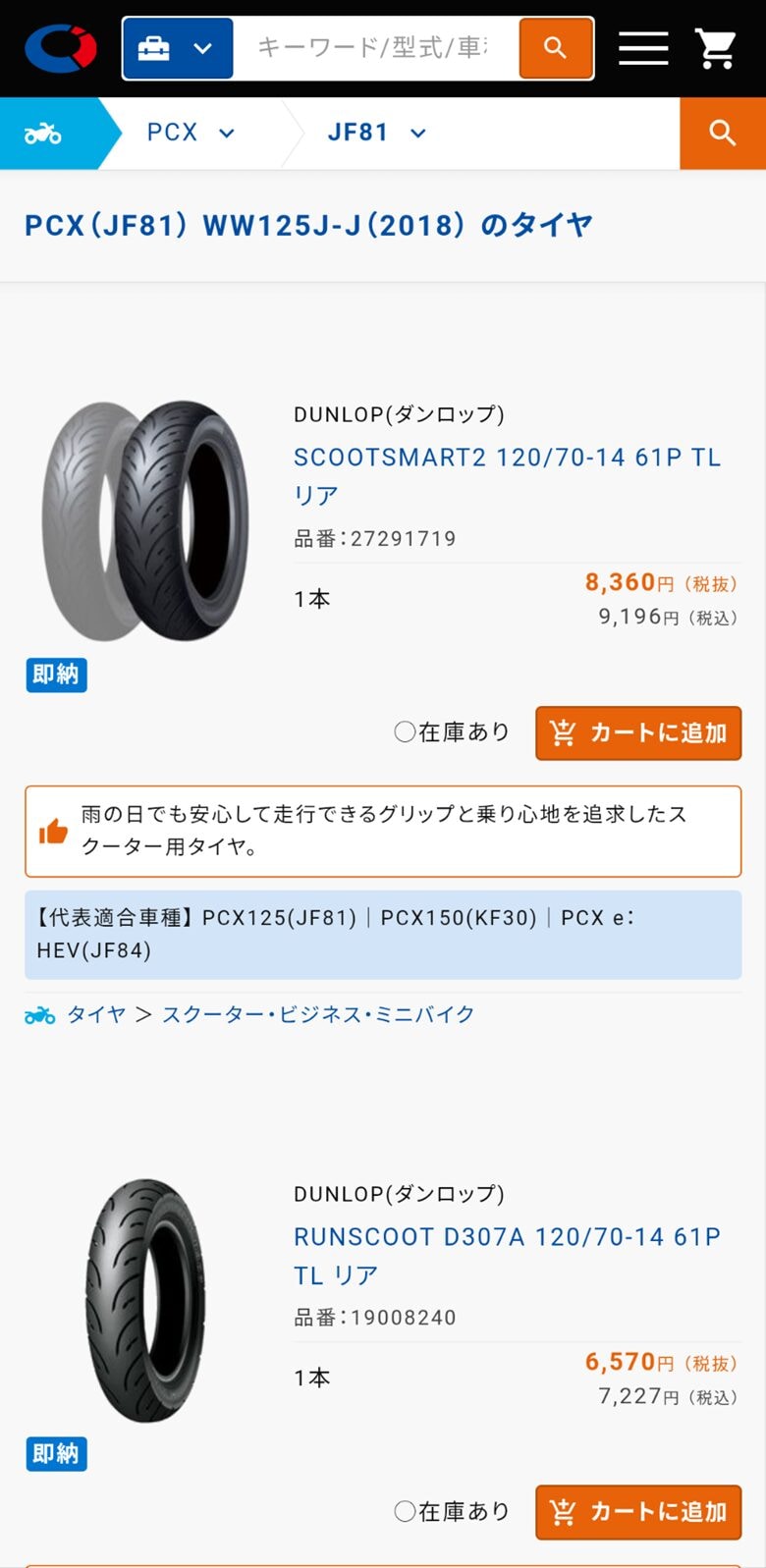
Task: Expand the toolbox category dropdown
Action: [178, 48]
